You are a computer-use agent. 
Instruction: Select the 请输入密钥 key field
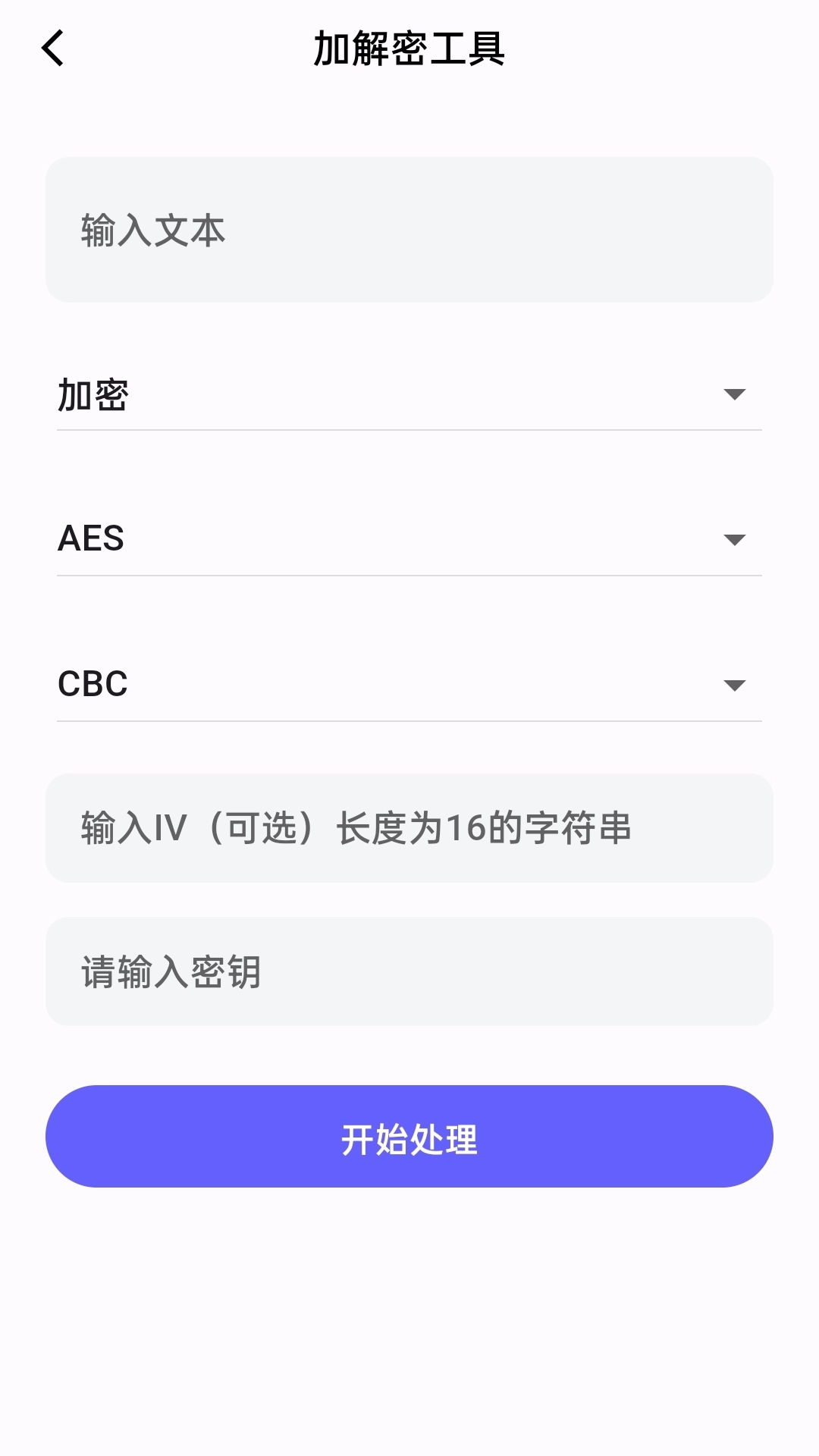click(x=409, y=972)
